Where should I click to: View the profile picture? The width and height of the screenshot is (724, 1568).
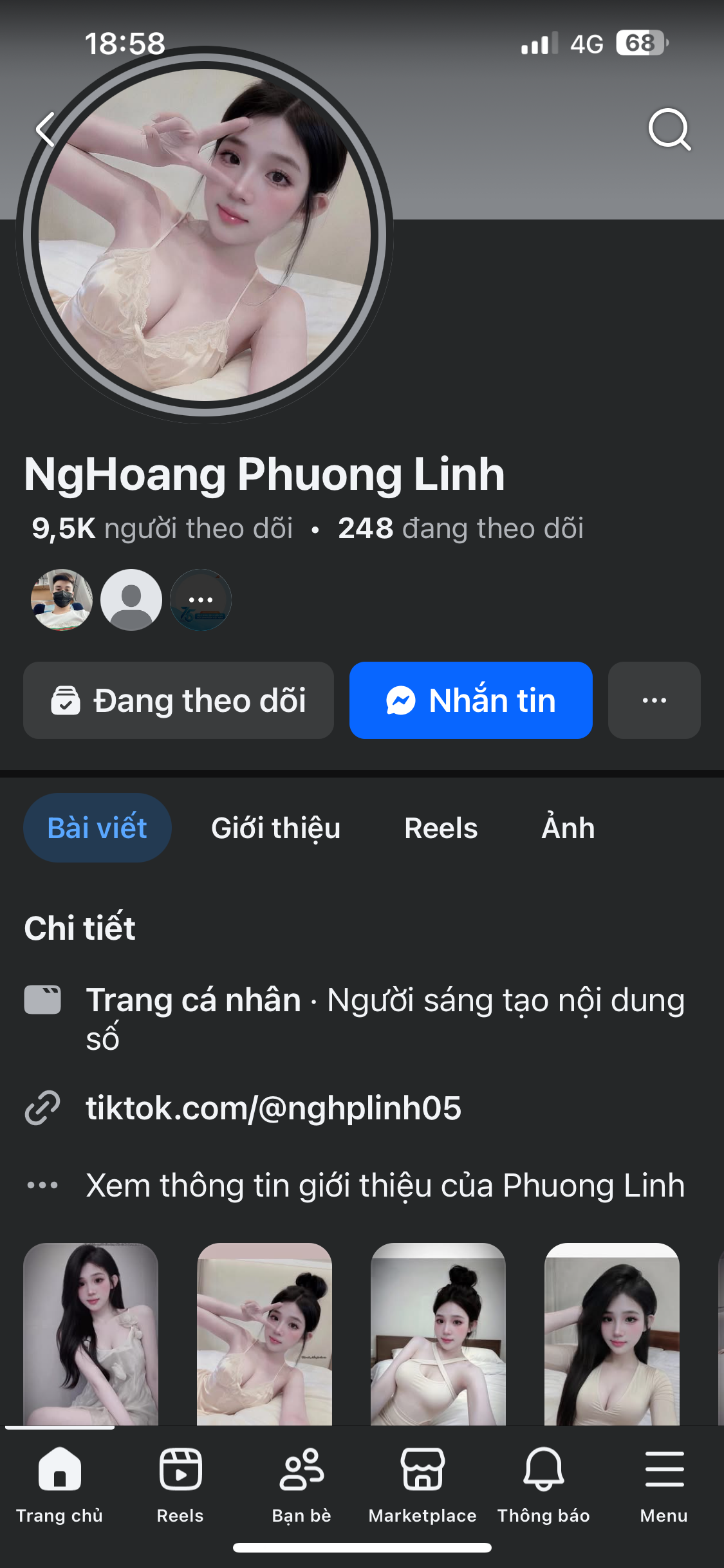point(205,235)
